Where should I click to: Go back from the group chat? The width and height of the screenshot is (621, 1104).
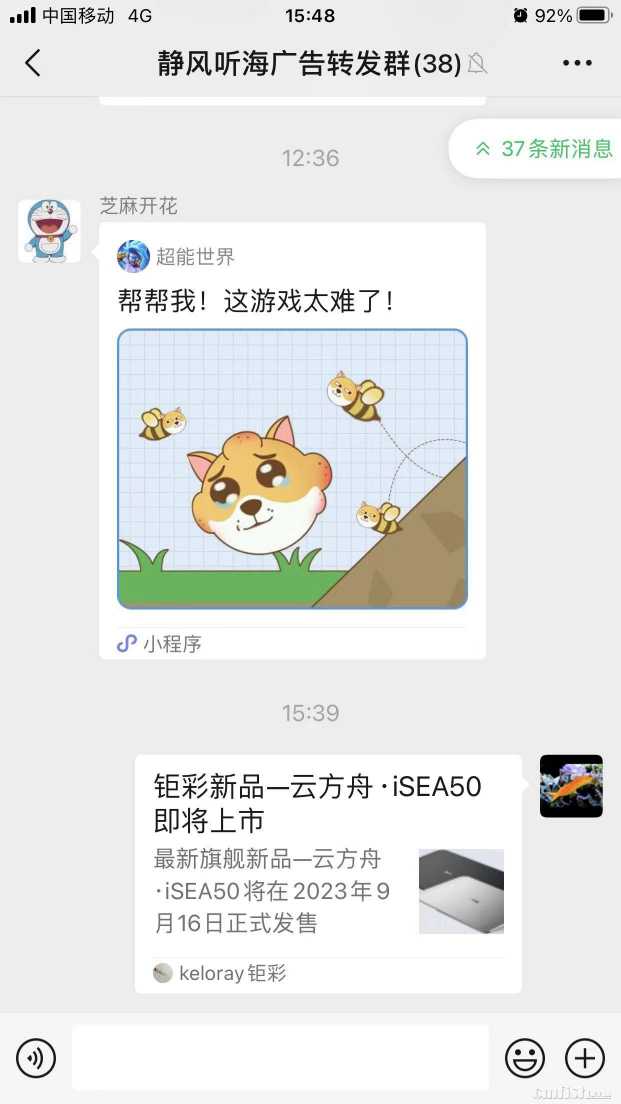tap(33, 63)
